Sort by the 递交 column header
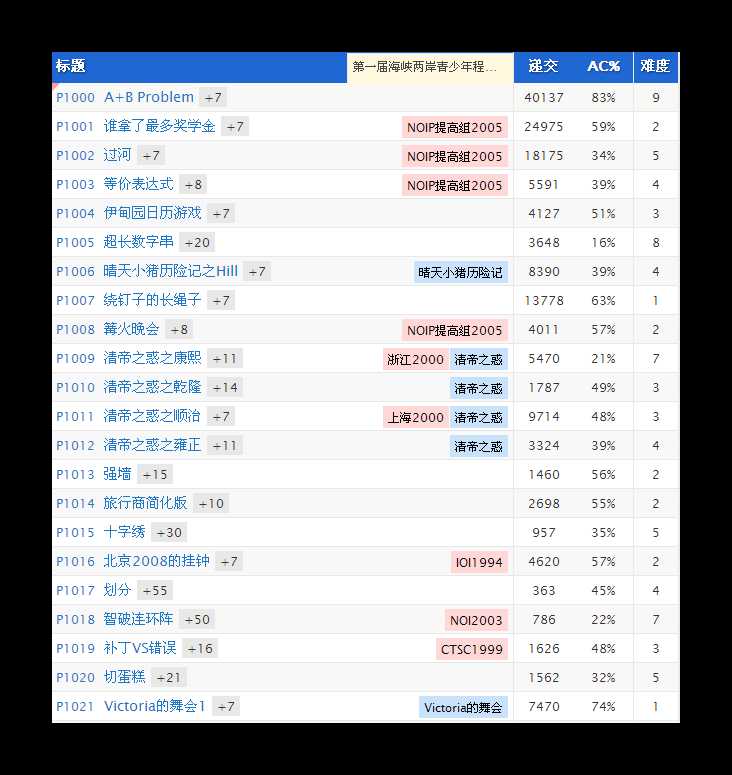The height and width of the screenshot is (775, 732). [544, 66]
